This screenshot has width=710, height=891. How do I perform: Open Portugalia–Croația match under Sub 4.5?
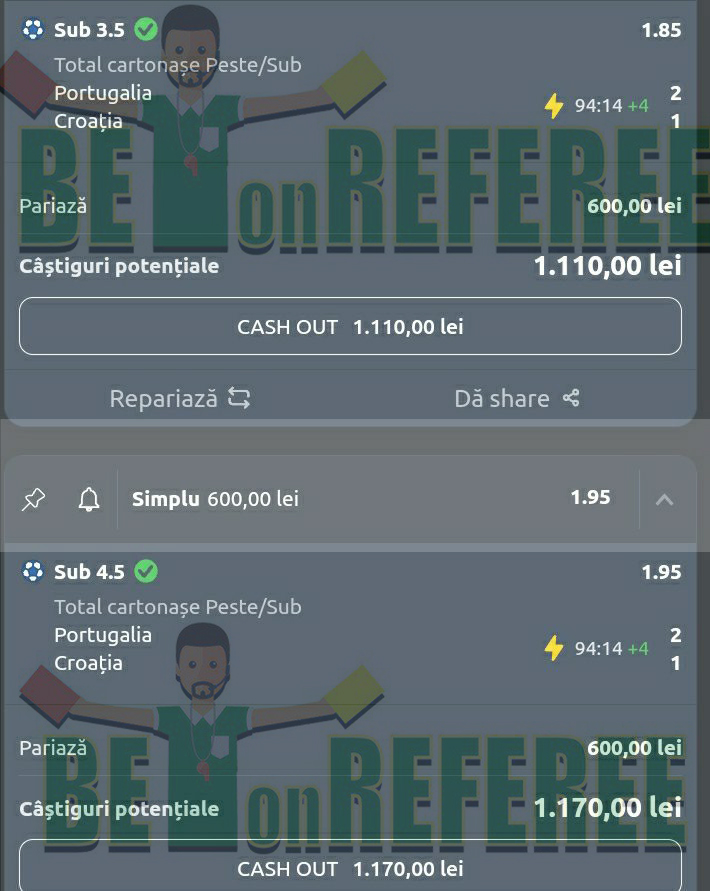103,649
